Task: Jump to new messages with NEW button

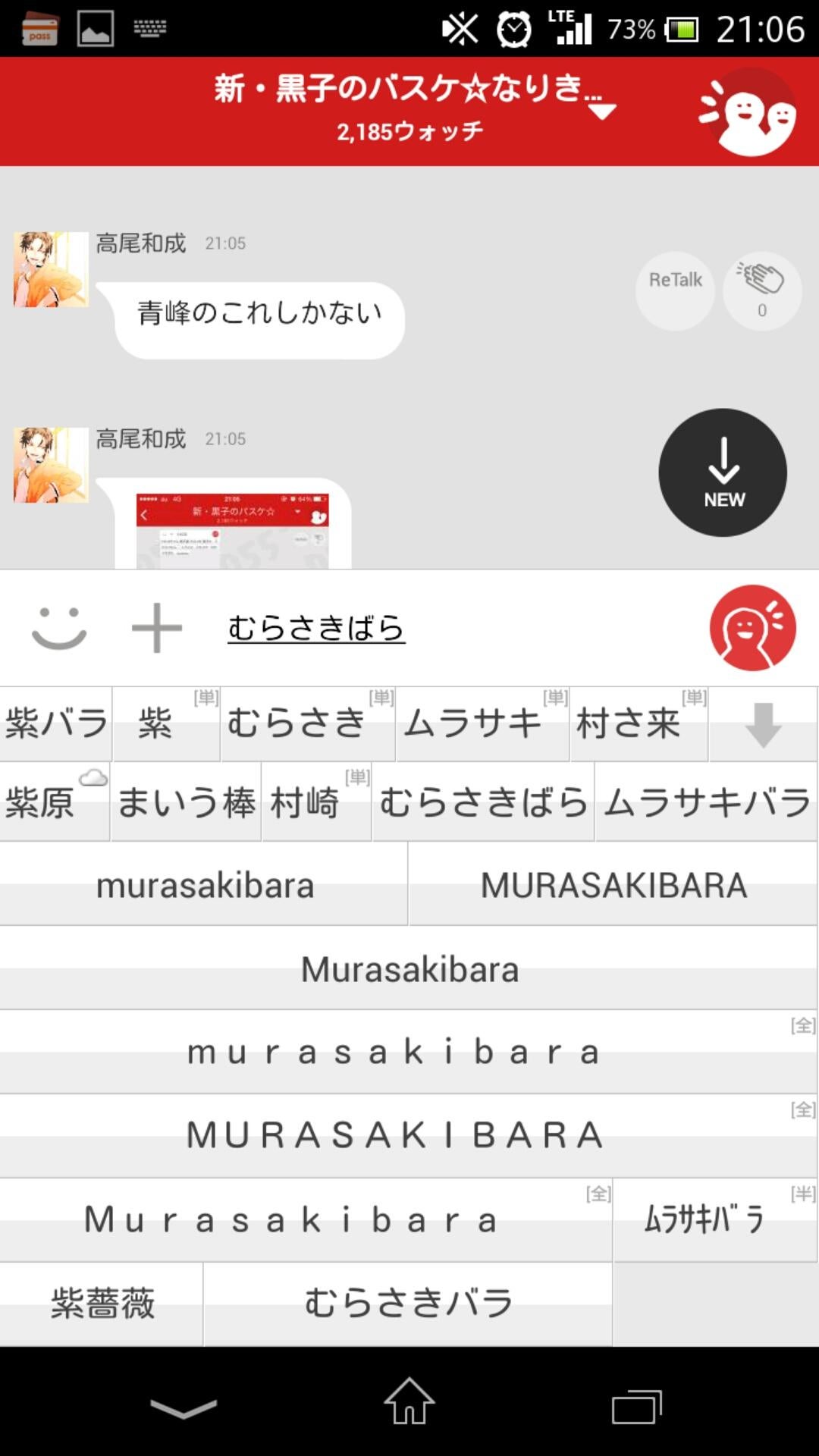Action: [x=723, y=472]
